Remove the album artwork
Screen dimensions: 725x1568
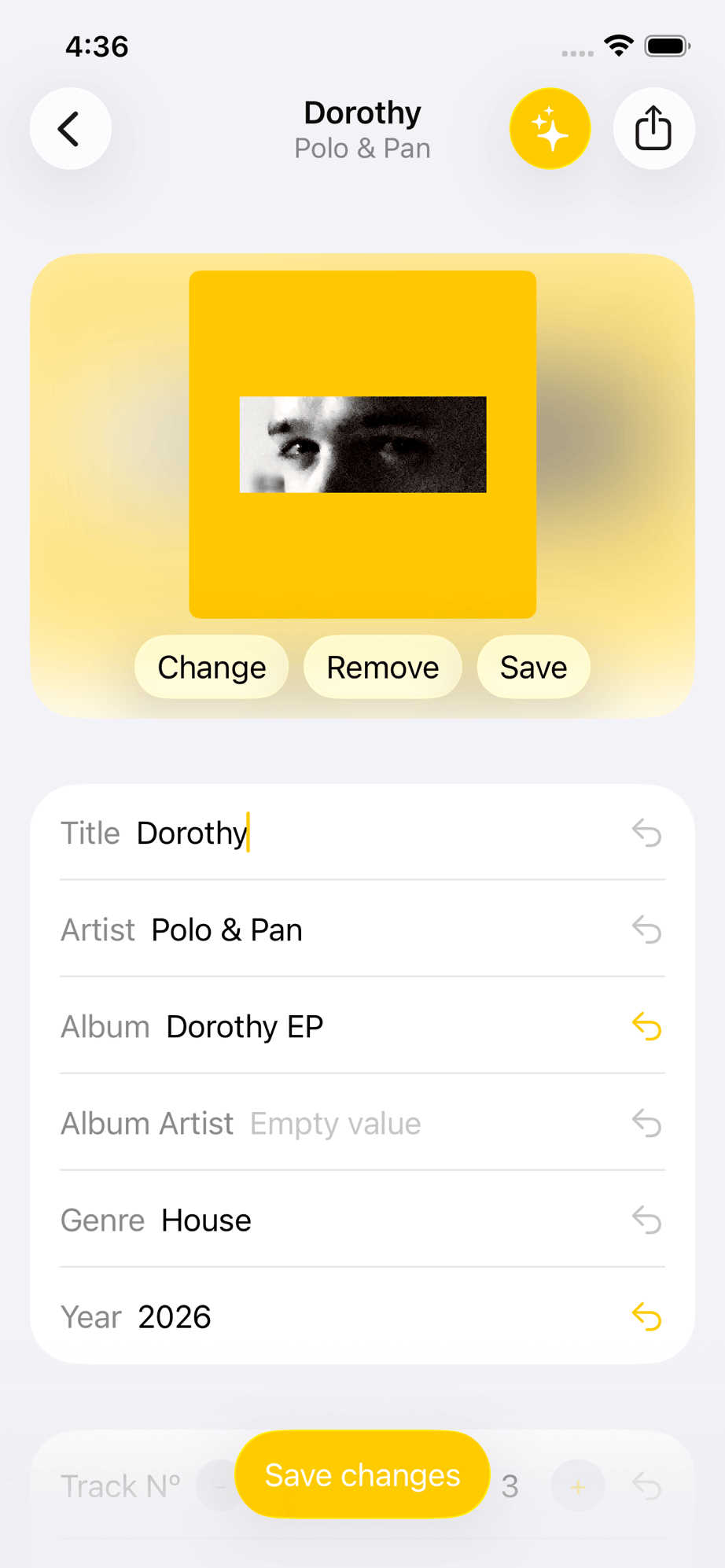pyautogui.click(x=382, y=668)
